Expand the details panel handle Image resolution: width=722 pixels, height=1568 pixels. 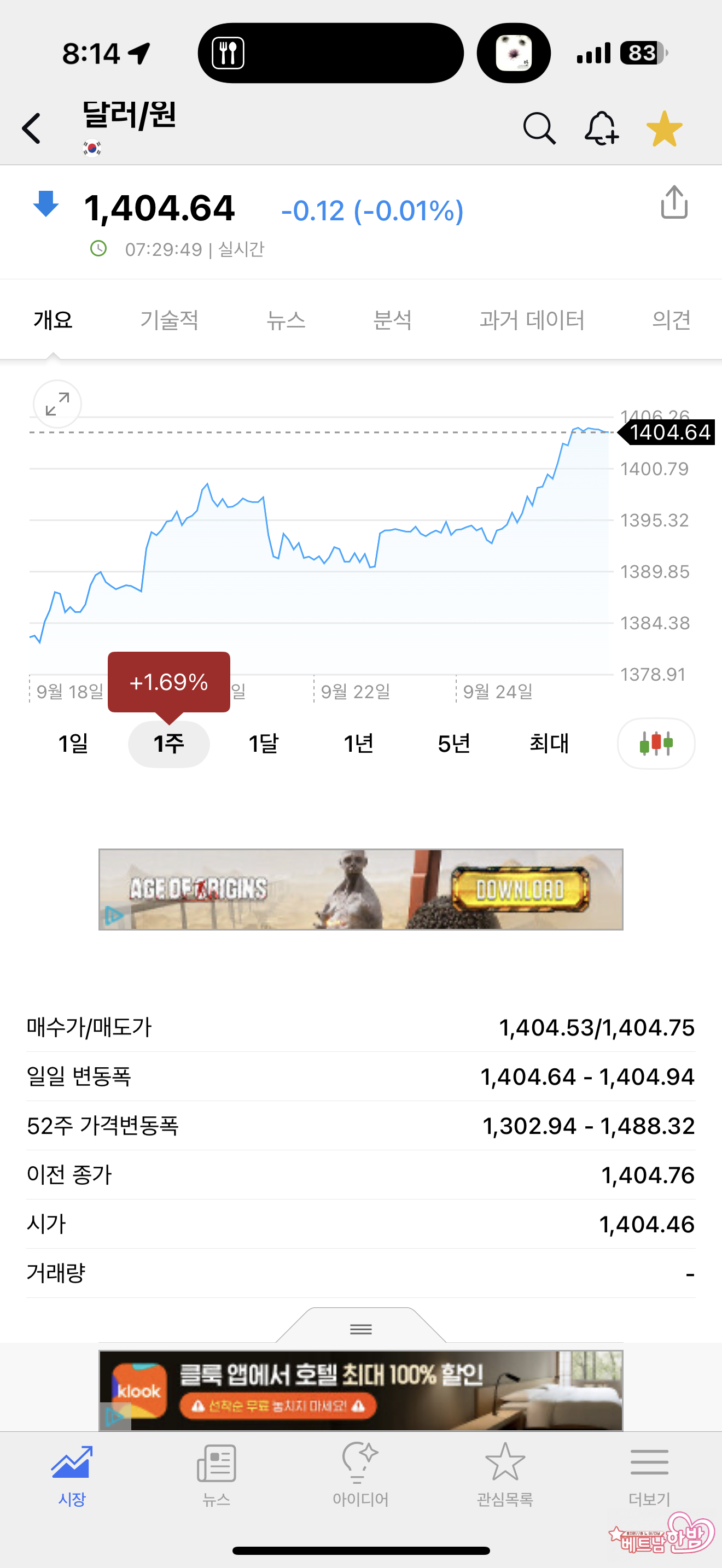[x=361, y=1328]
